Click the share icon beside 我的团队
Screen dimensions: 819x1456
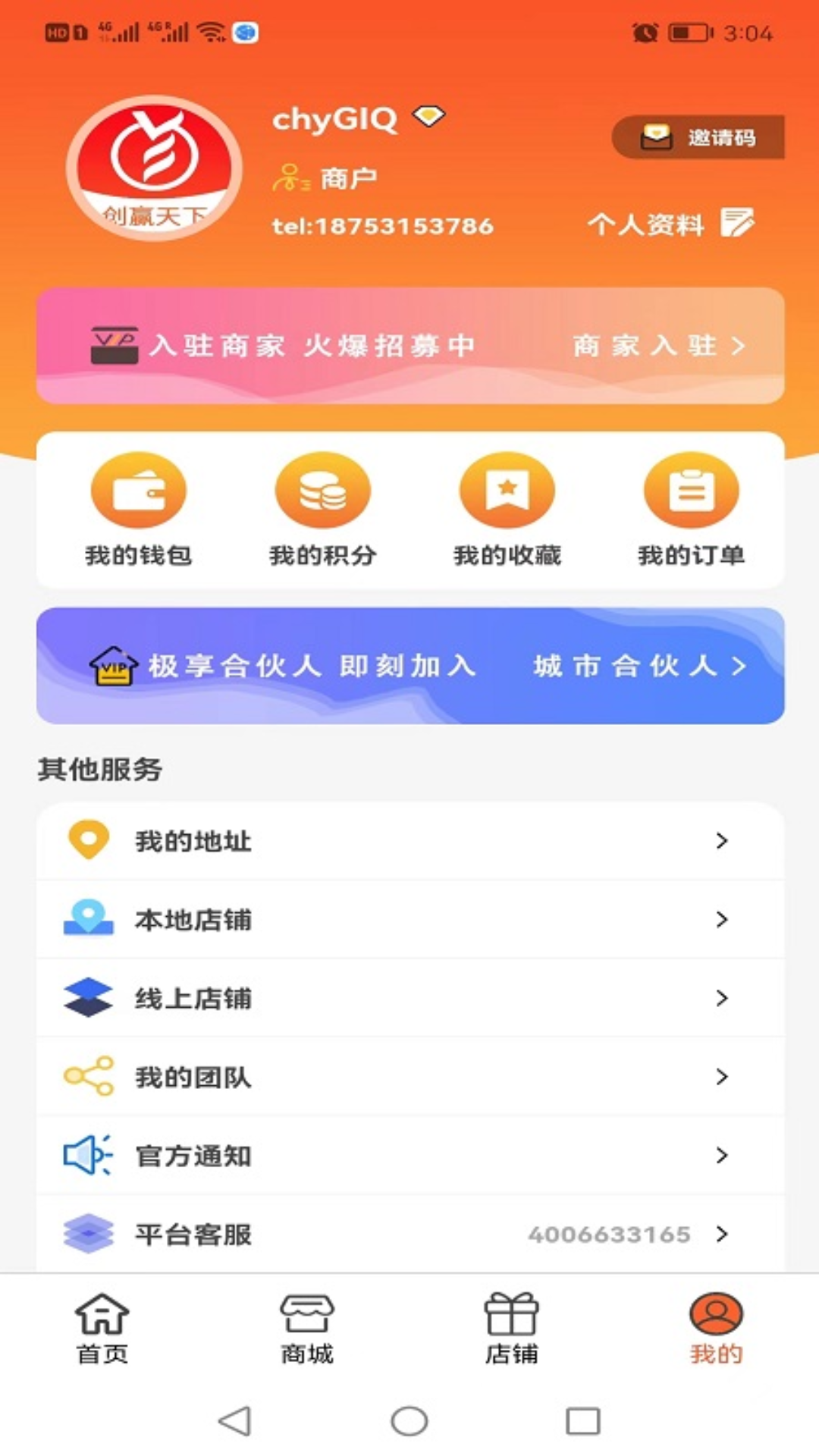tap(89, 1077)
